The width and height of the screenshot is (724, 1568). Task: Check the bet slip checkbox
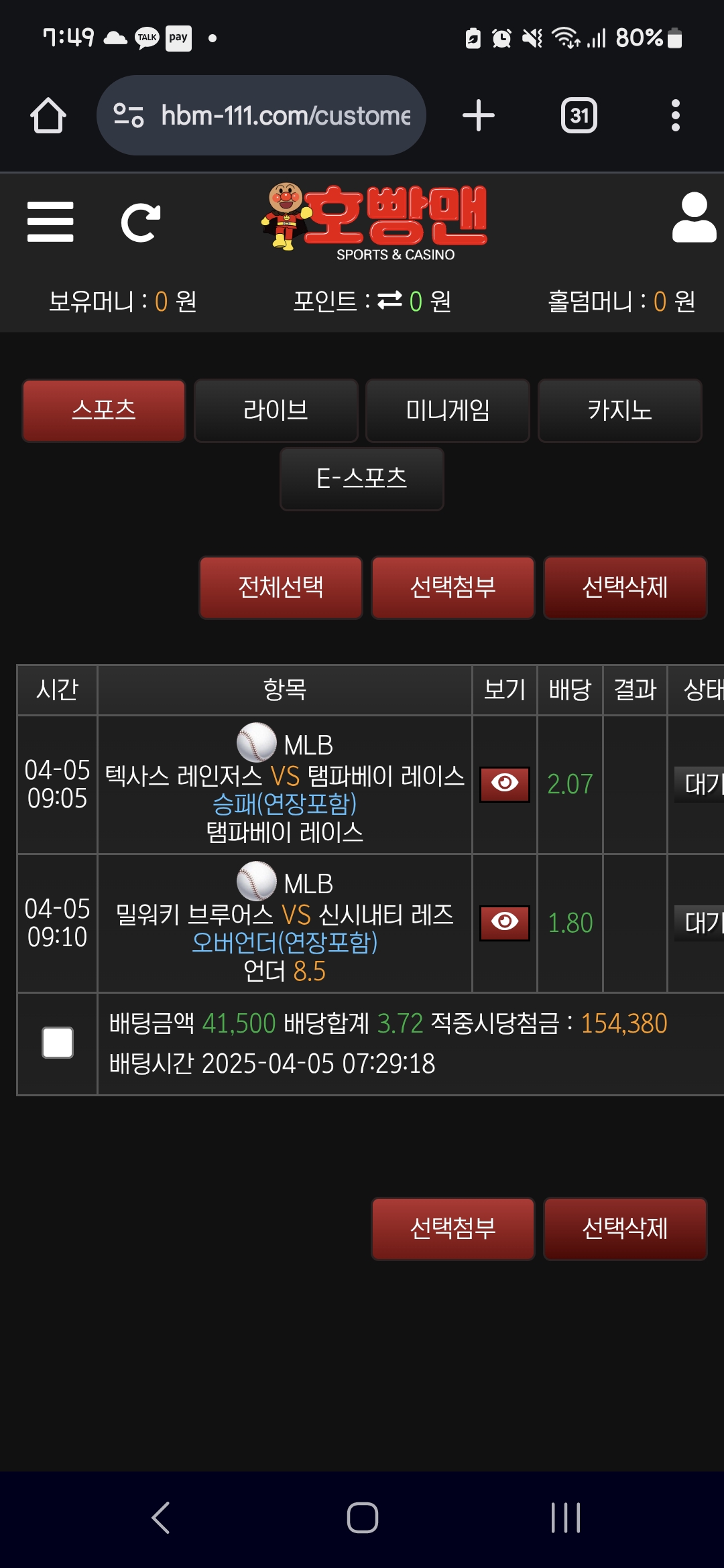click(x=58, y=1043)
